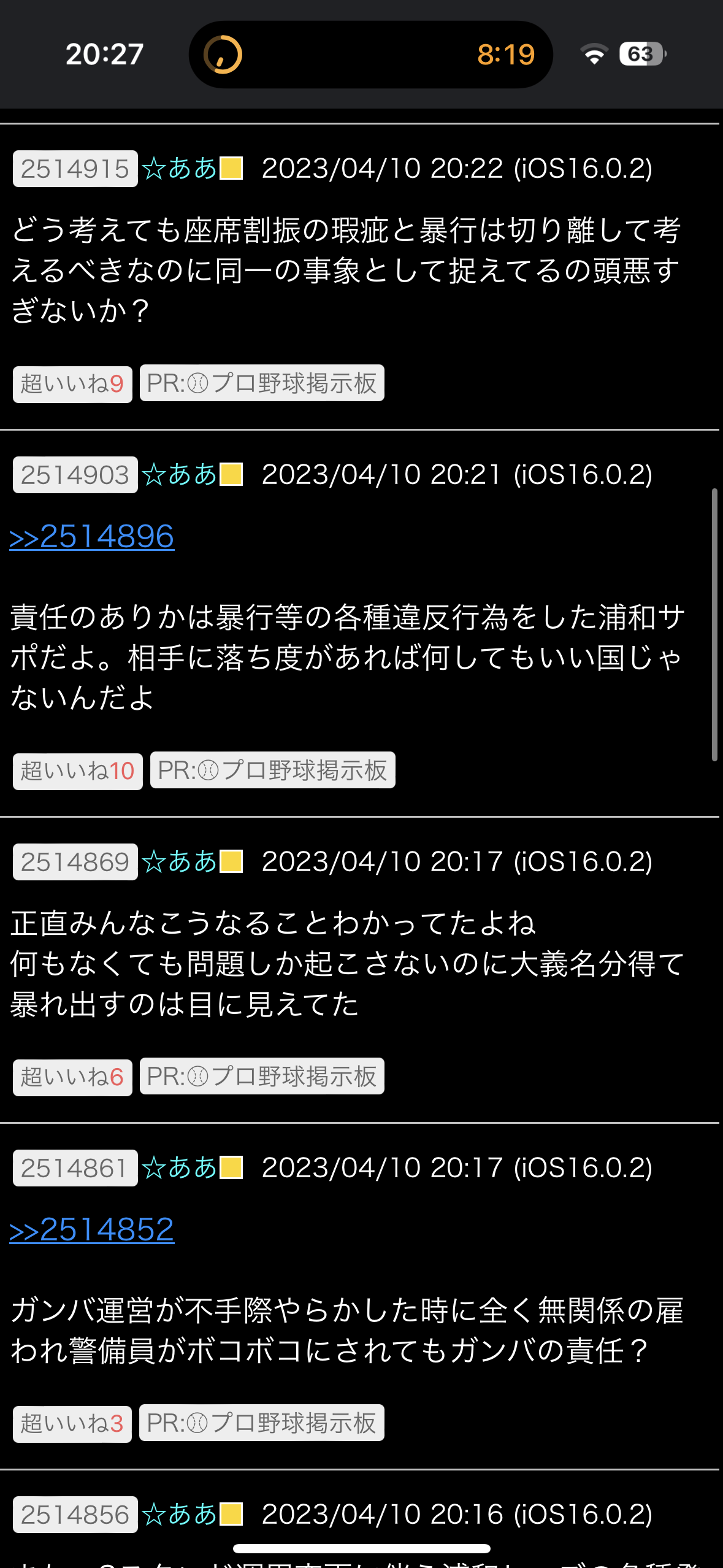Open the PR link under post 2514861
Screen dimensions: 723x1568
click(x=261, y=1423)
